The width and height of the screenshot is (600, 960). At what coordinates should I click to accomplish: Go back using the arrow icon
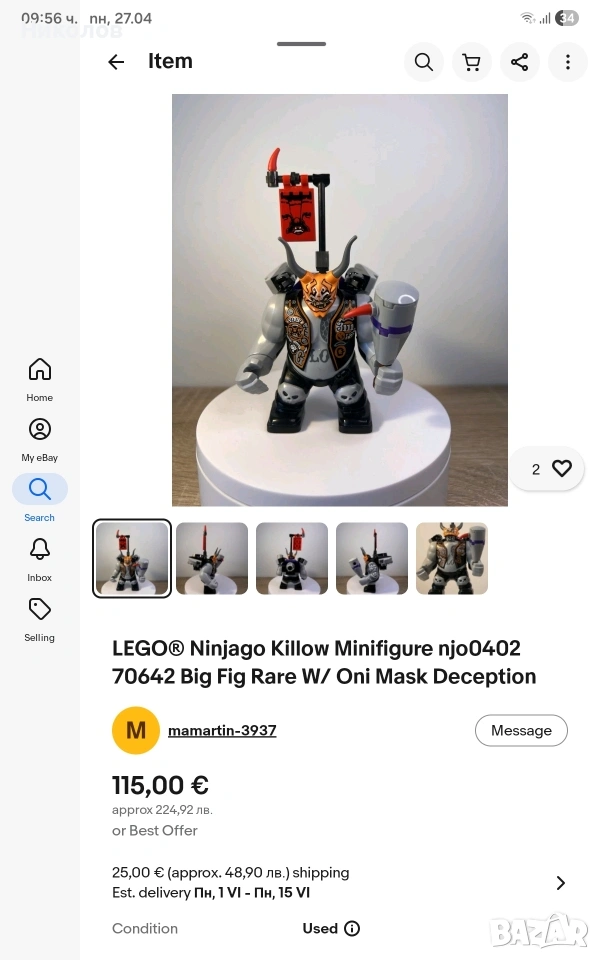pos(116,62)
